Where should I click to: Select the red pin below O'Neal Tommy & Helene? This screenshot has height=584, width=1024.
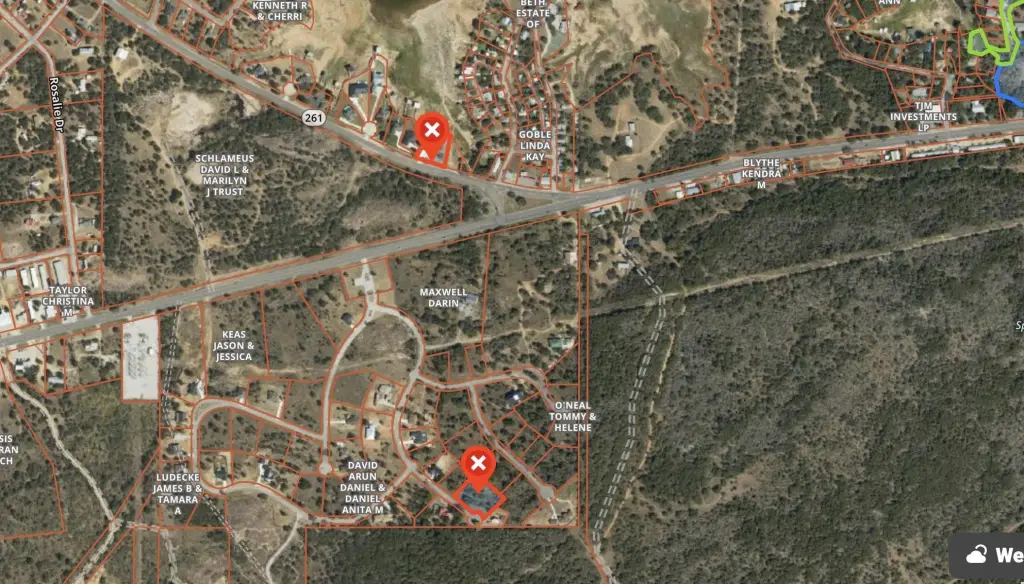coord(479,464)
